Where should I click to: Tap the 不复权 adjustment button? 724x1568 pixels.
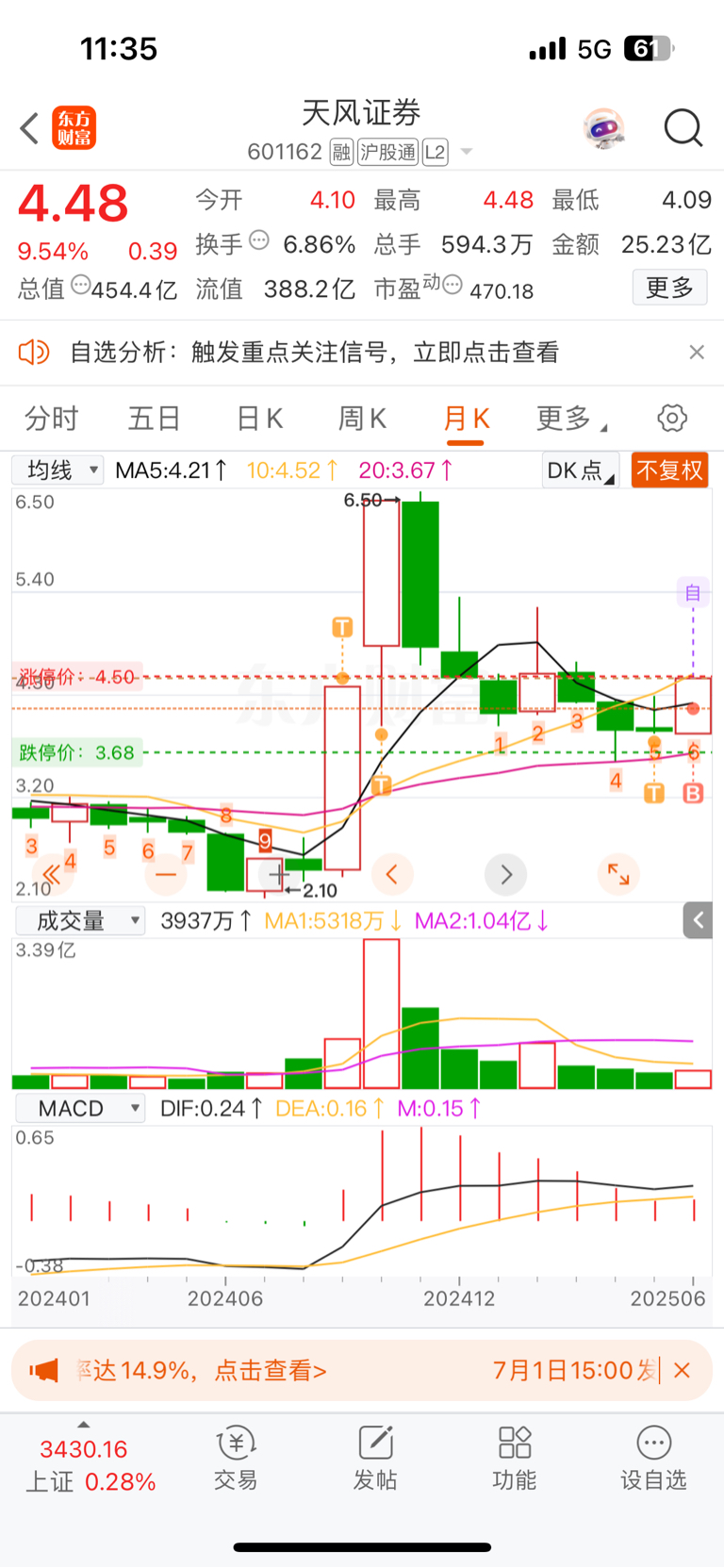pos(669,470)
